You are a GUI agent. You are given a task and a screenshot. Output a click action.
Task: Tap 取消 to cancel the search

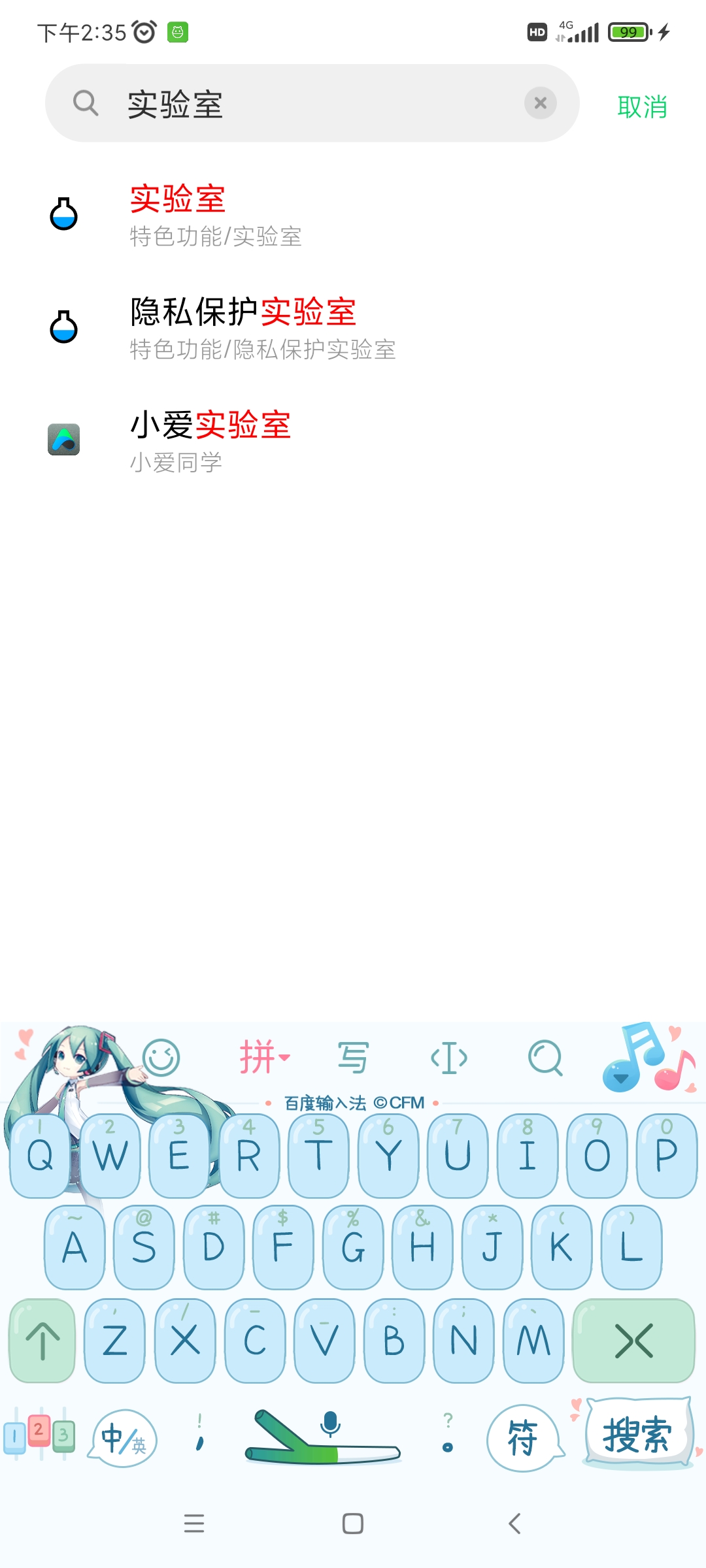point(642,107)
